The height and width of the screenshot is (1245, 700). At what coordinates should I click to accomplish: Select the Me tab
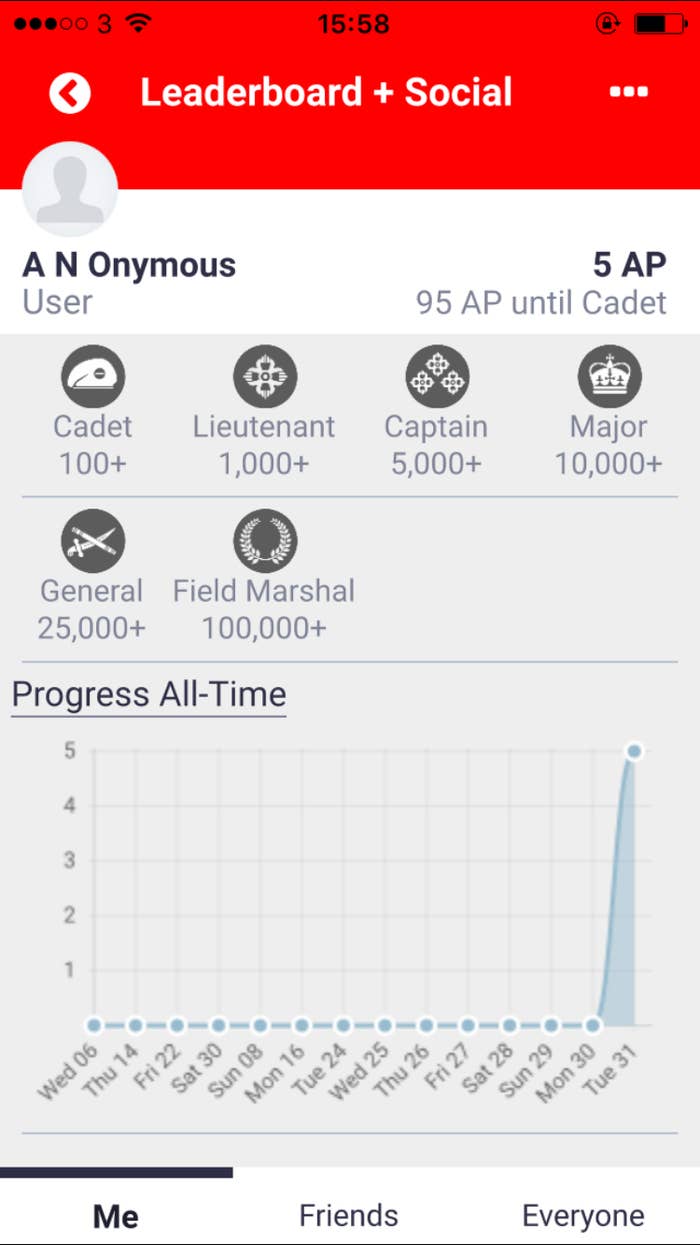[116, 1216]
